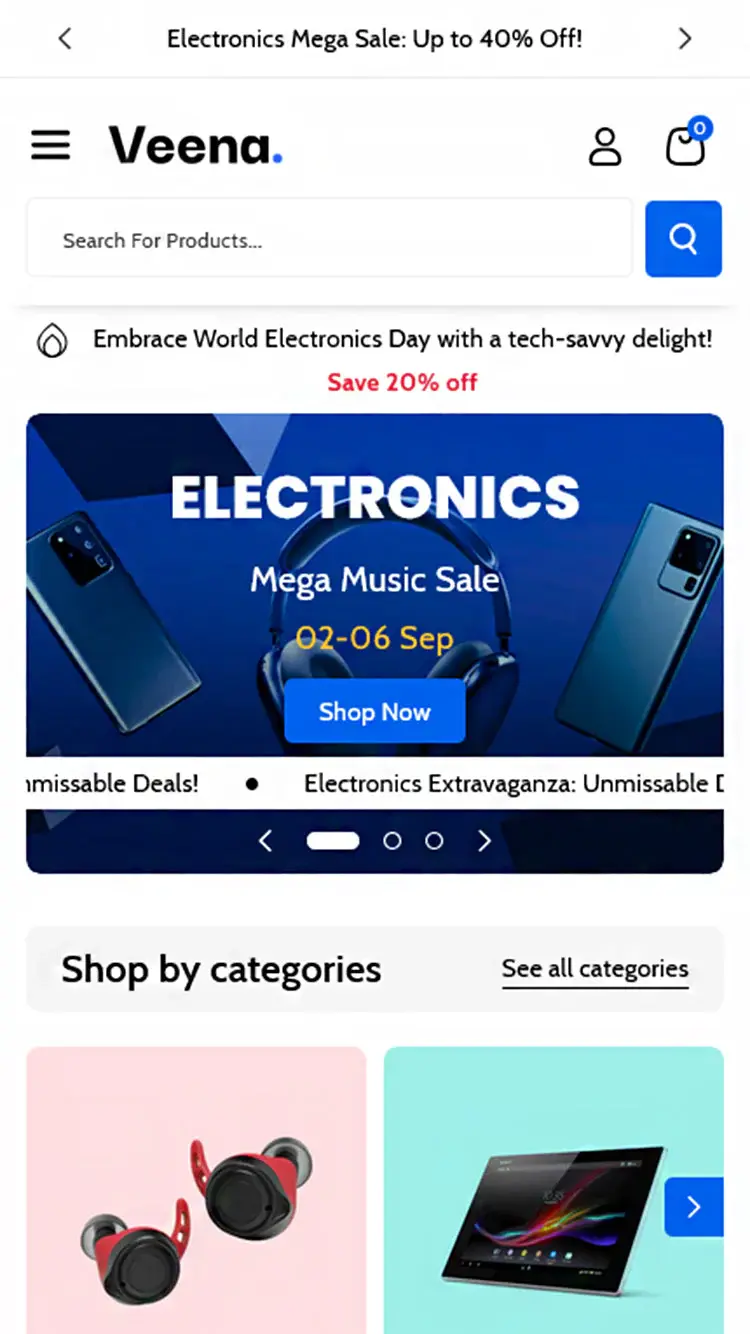The height and width of the screenshot is (1334, 750).
Task: Open the shopping bag cart
Action: [686, 146]
